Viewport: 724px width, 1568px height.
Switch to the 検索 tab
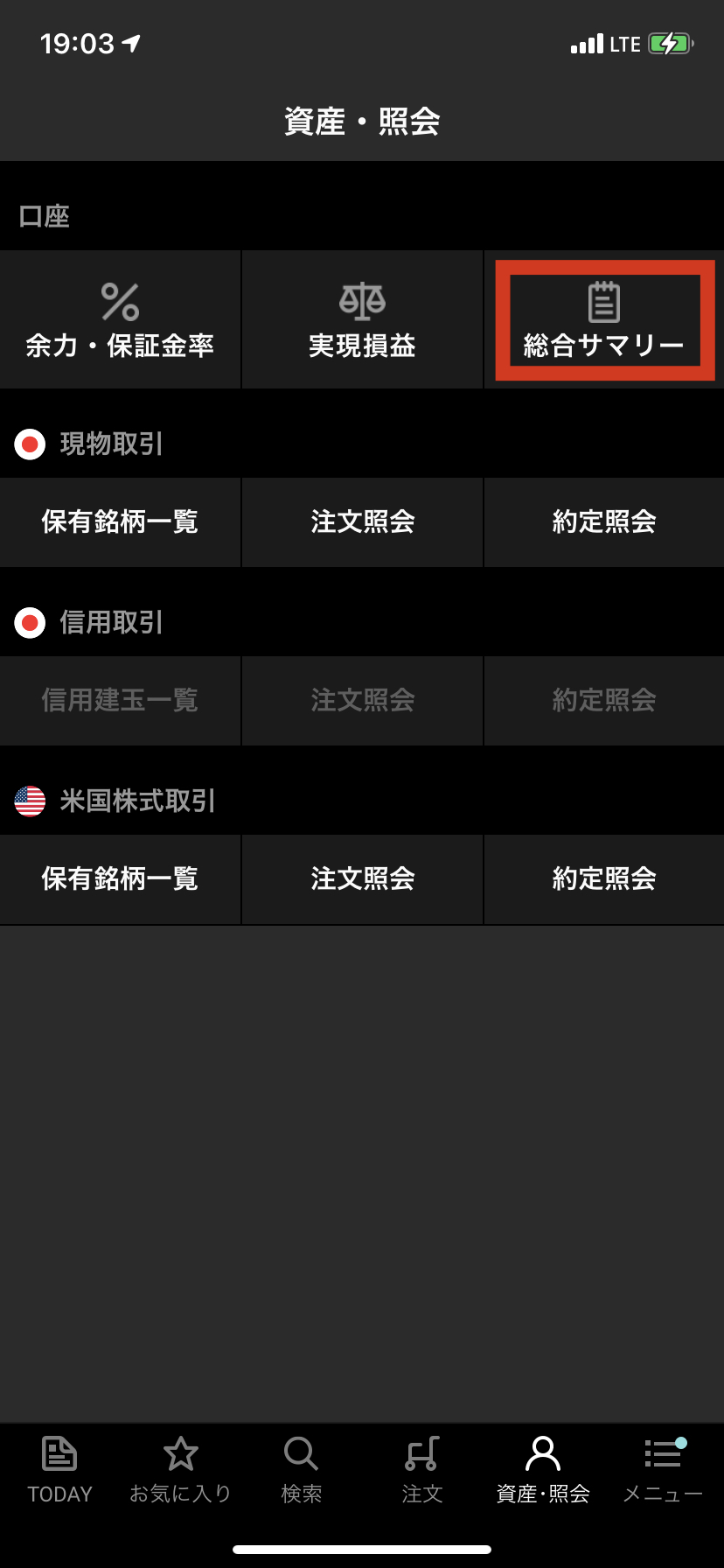[302, 1471]
